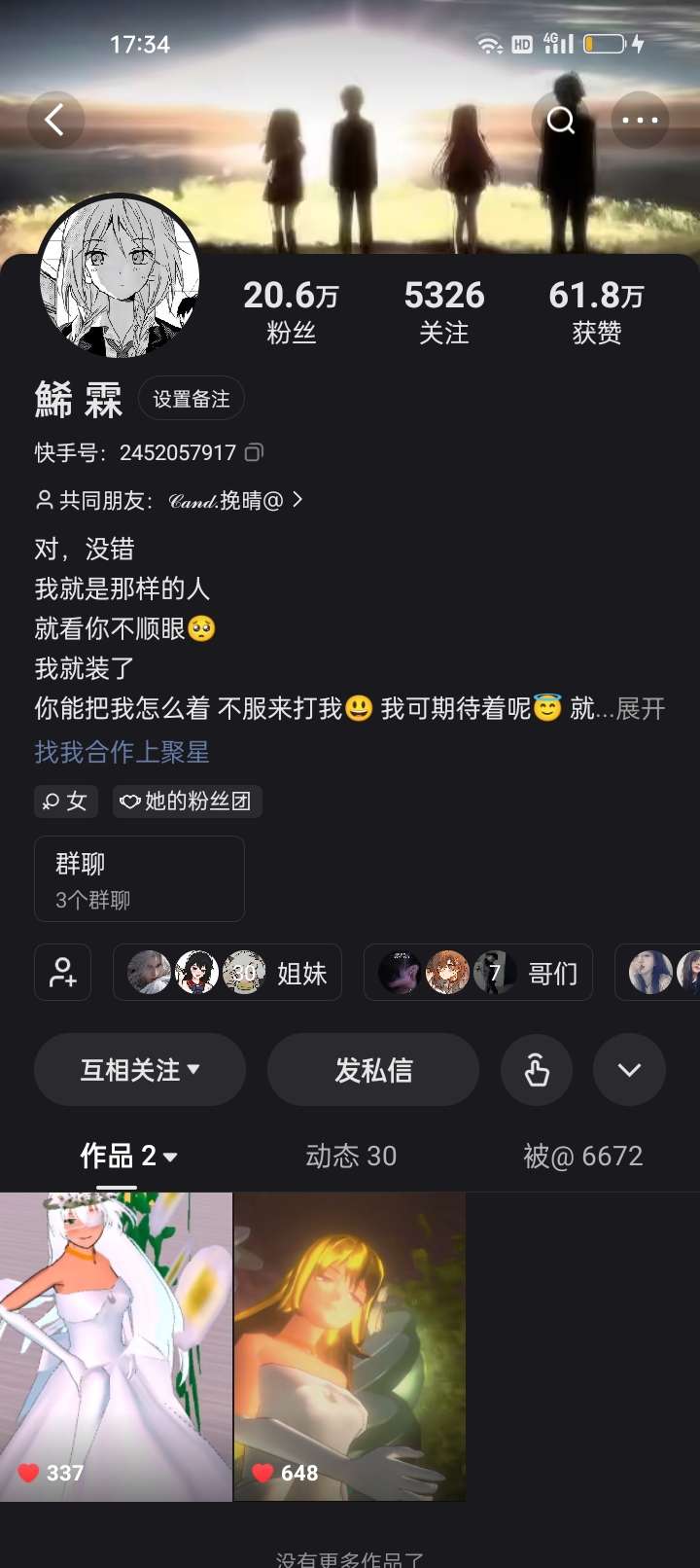Open the 互相关注 follow options dropdown
Viewport: 700px width, 1568px height.
click(x=140, y=1070)
